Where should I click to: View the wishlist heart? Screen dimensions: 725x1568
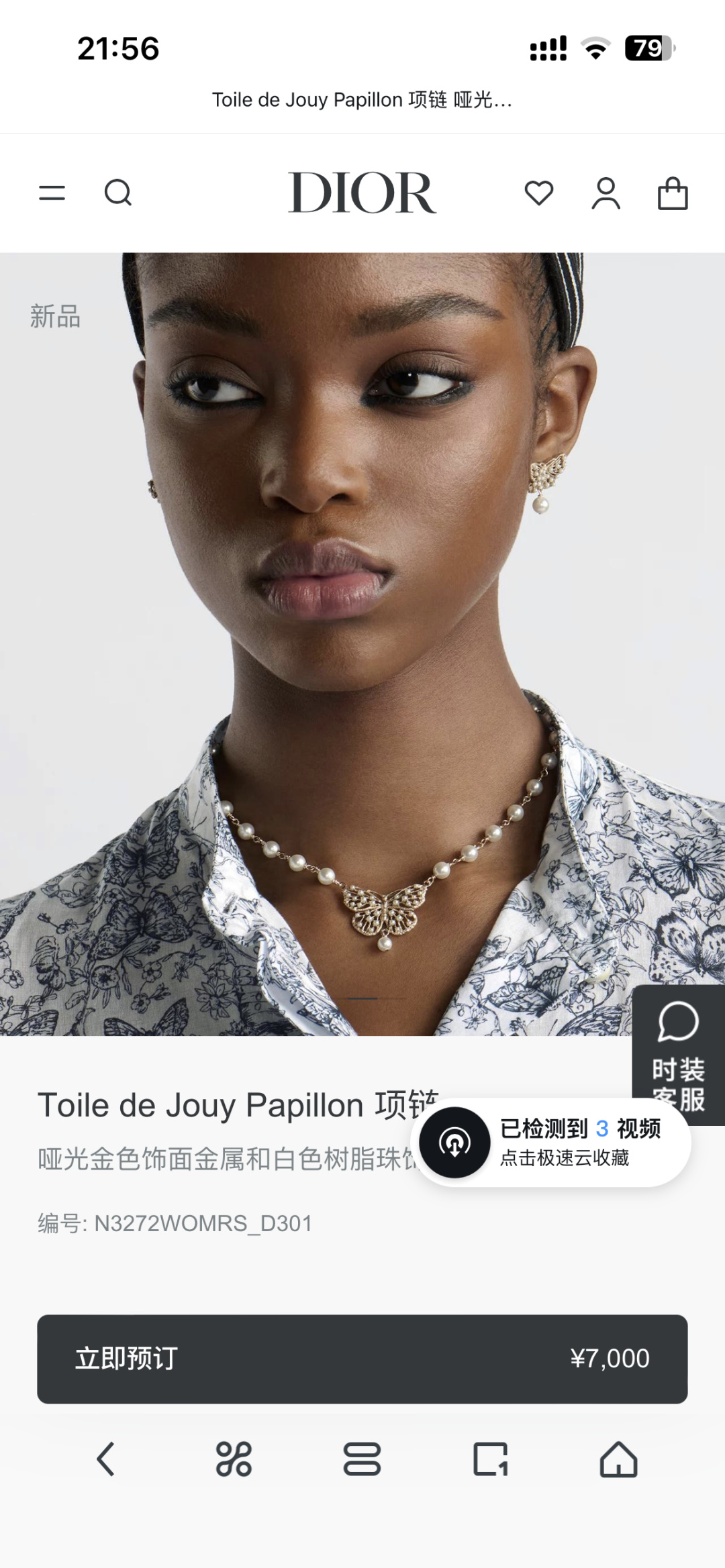point(538,193)
